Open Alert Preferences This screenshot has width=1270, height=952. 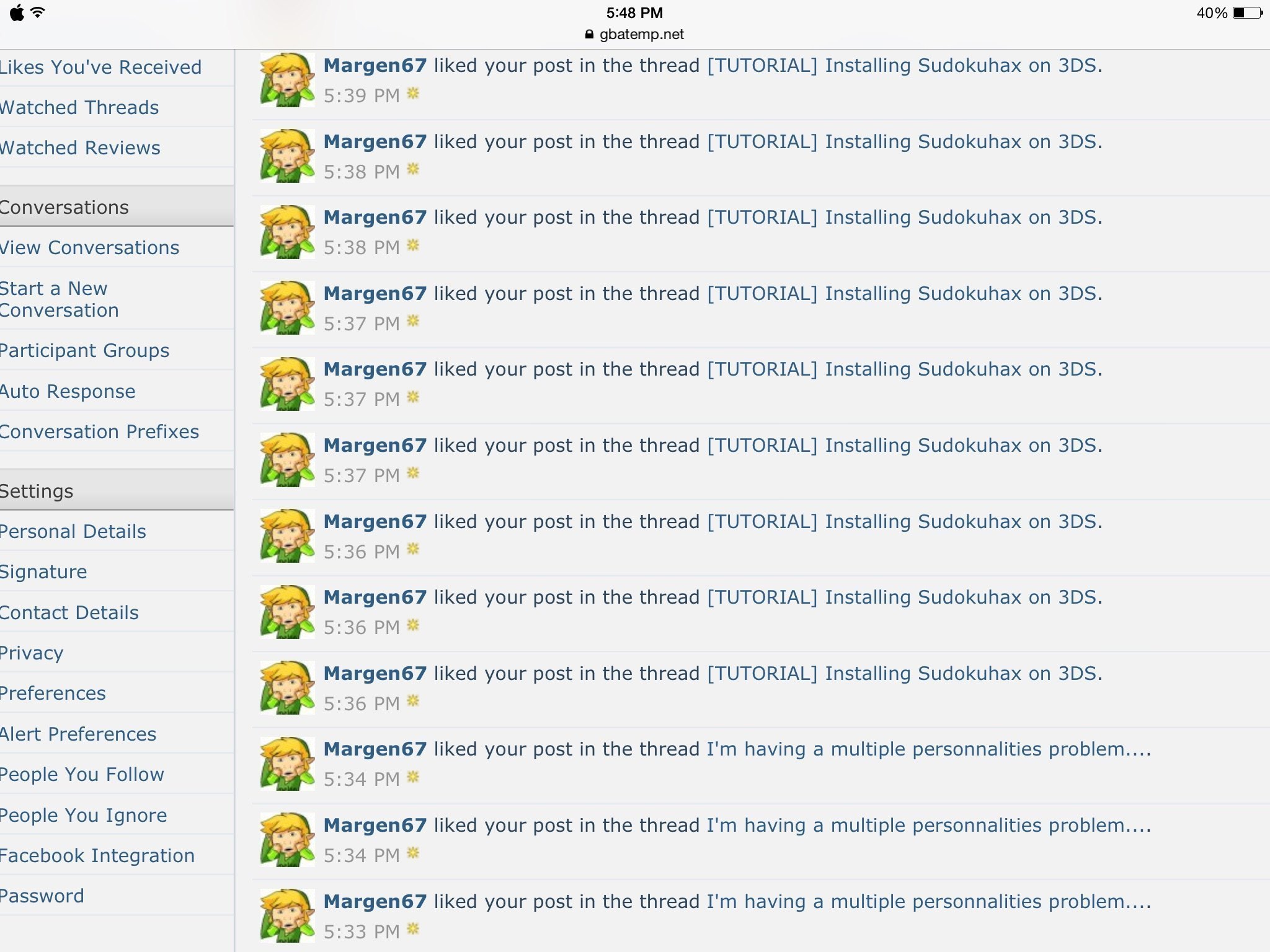click(x=78, y=734)
